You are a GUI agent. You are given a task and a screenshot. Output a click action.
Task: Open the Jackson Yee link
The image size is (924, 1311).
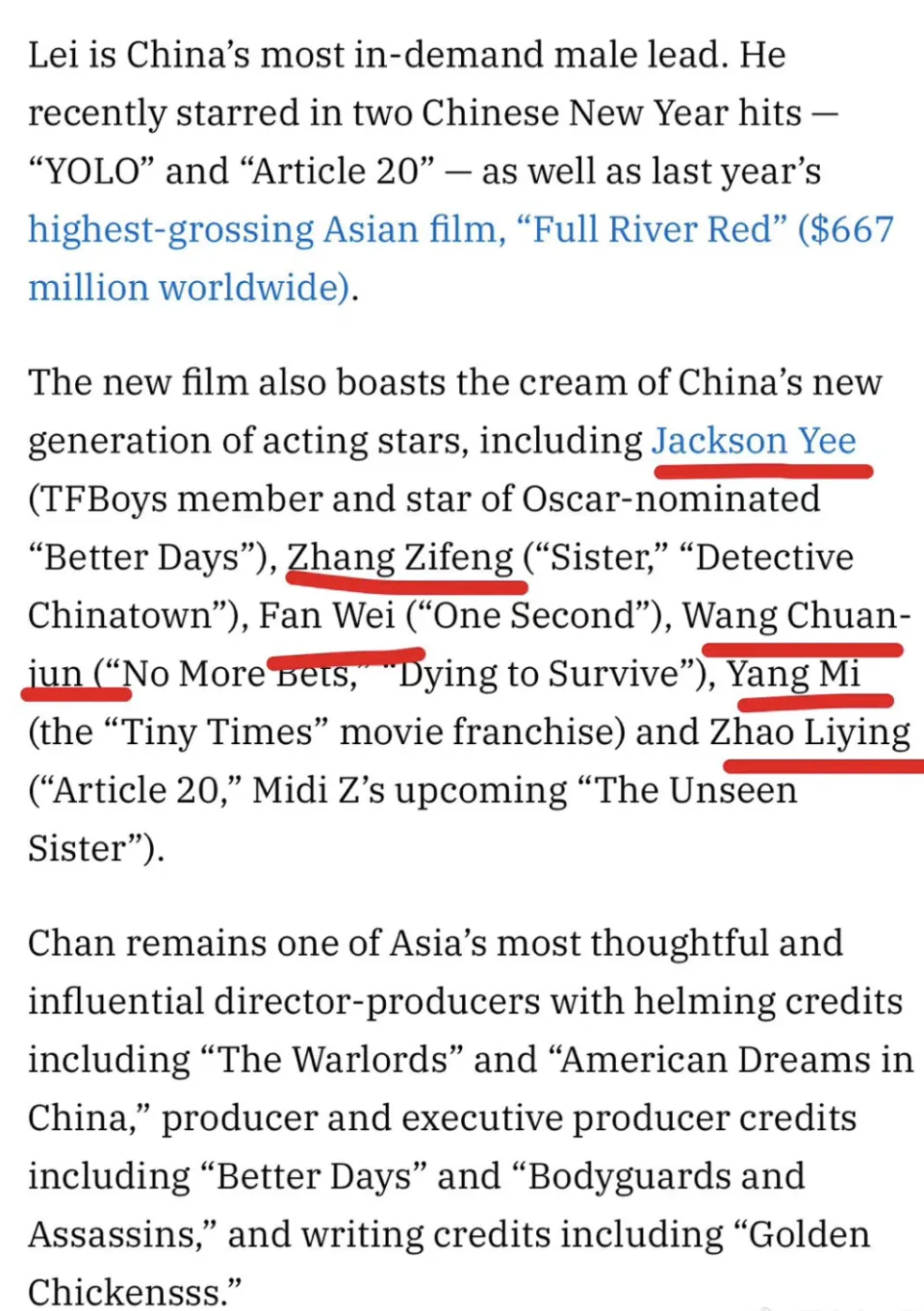tap(754, 441)
